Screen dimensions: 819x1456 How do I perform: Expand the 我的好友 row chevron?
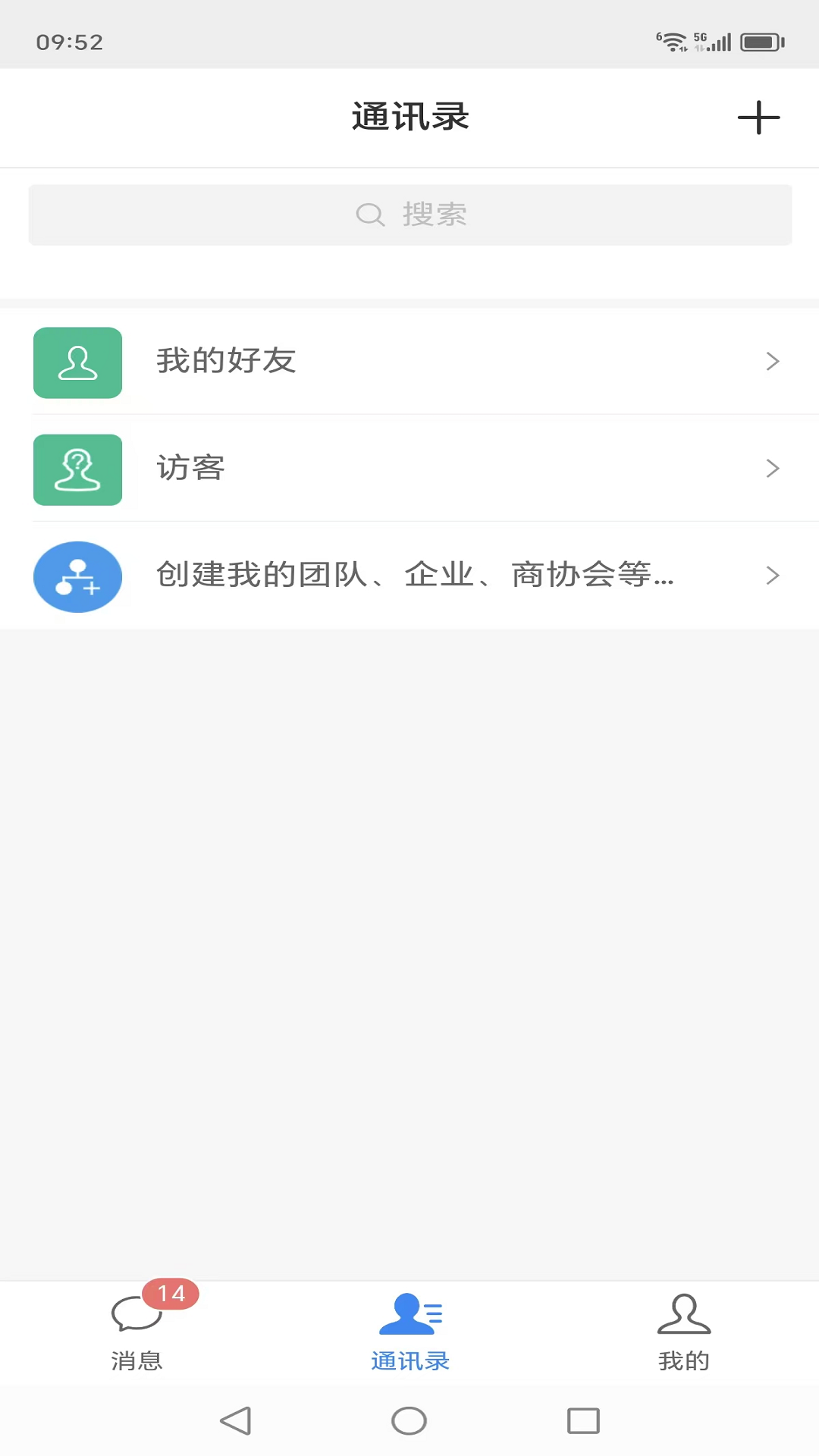coord(773,362)
